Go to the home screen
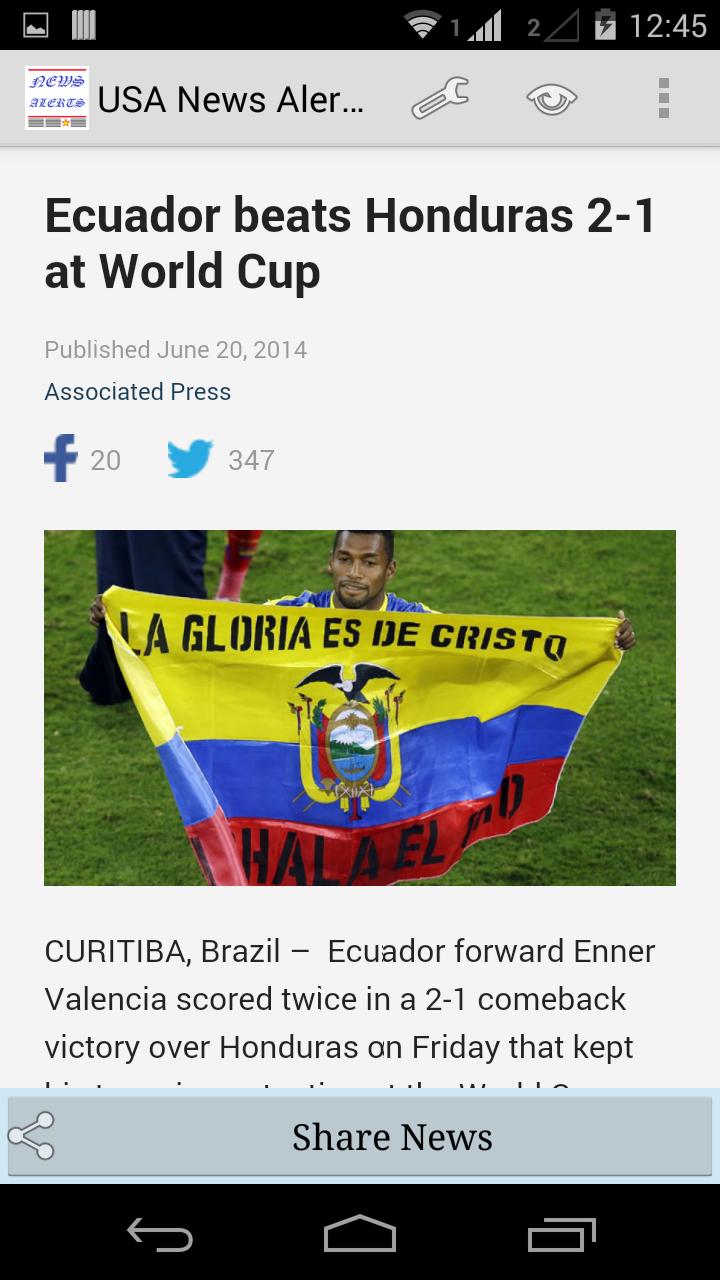This screenshot has width=720, height=1280. pos(360,1235)
